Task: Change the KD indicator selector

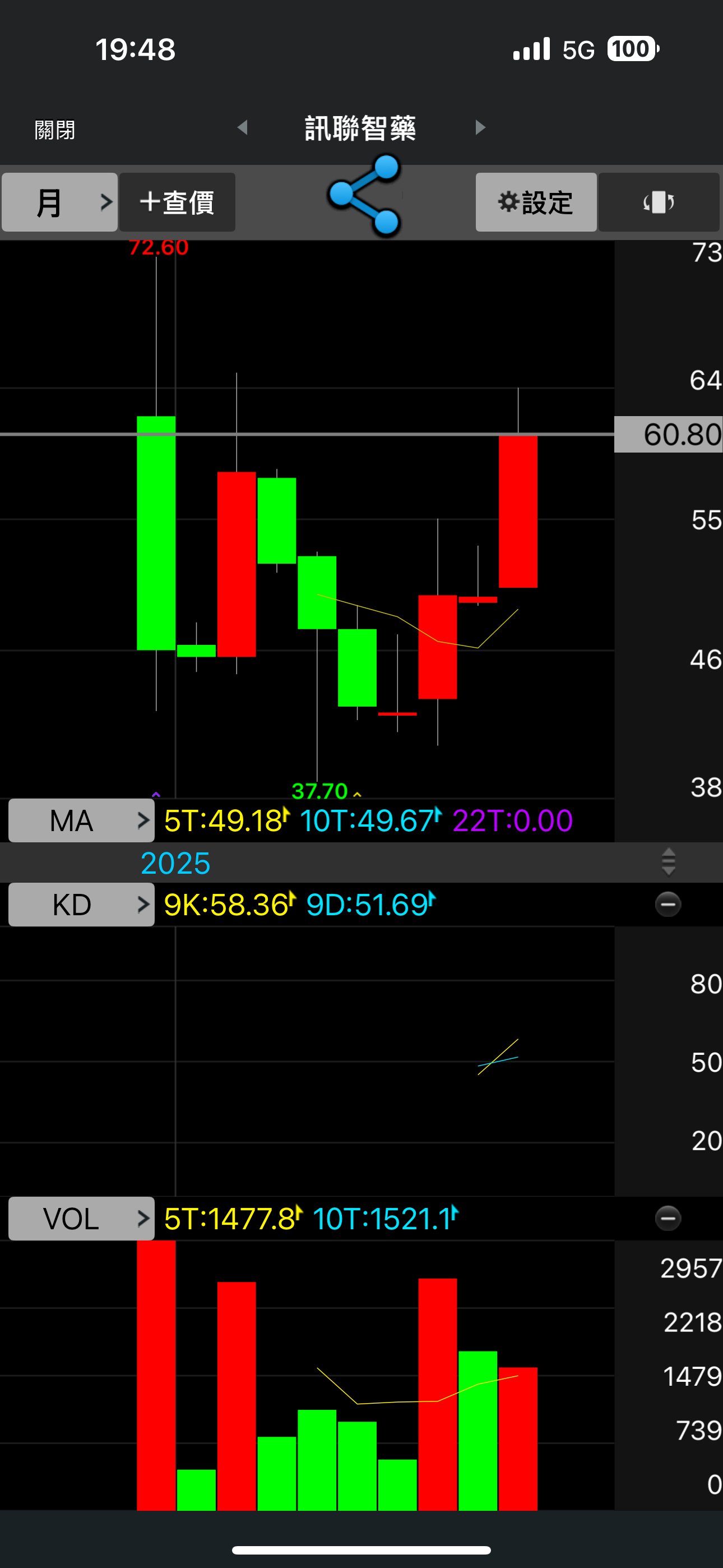Action: tap(82, 905)
